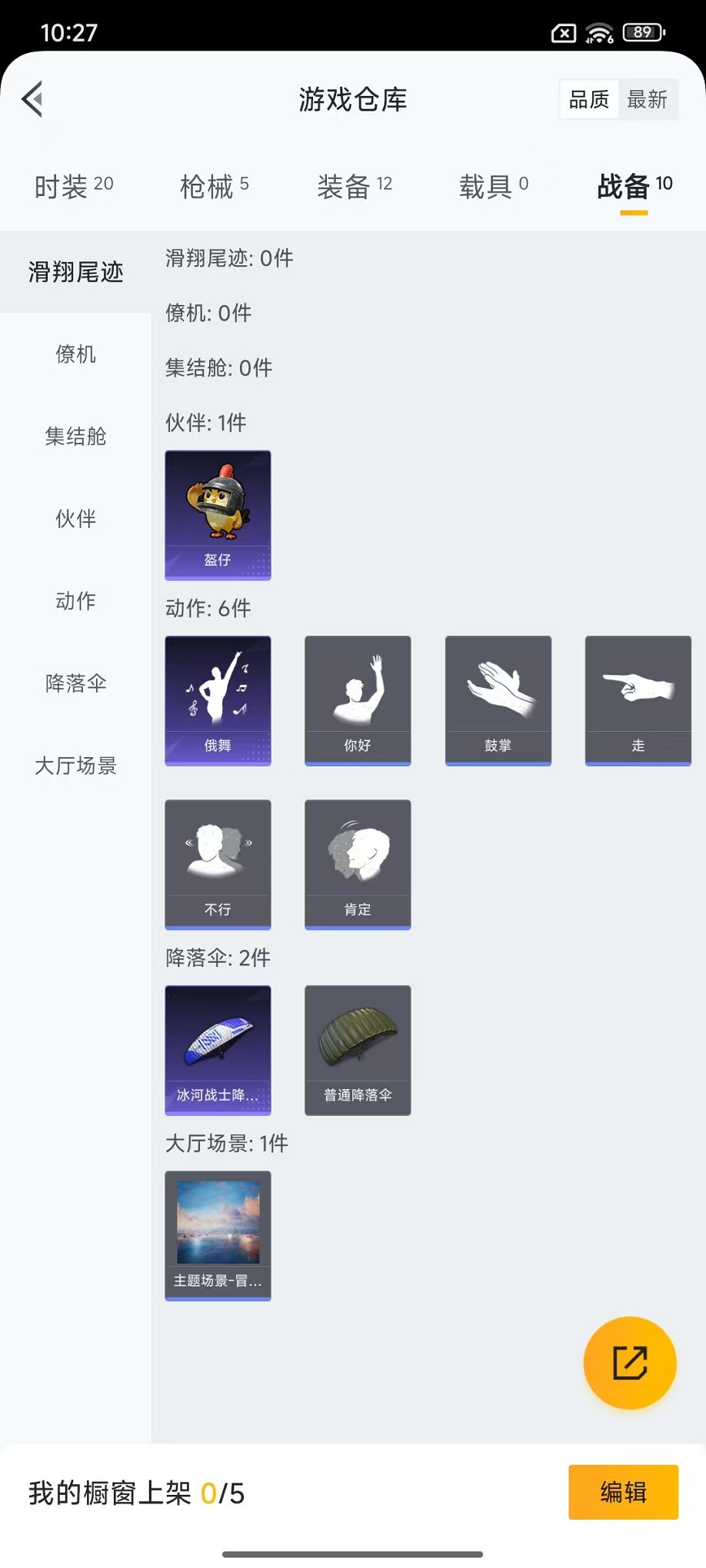
Task: Open the 俄舞 action item
Action: (218, 700)
